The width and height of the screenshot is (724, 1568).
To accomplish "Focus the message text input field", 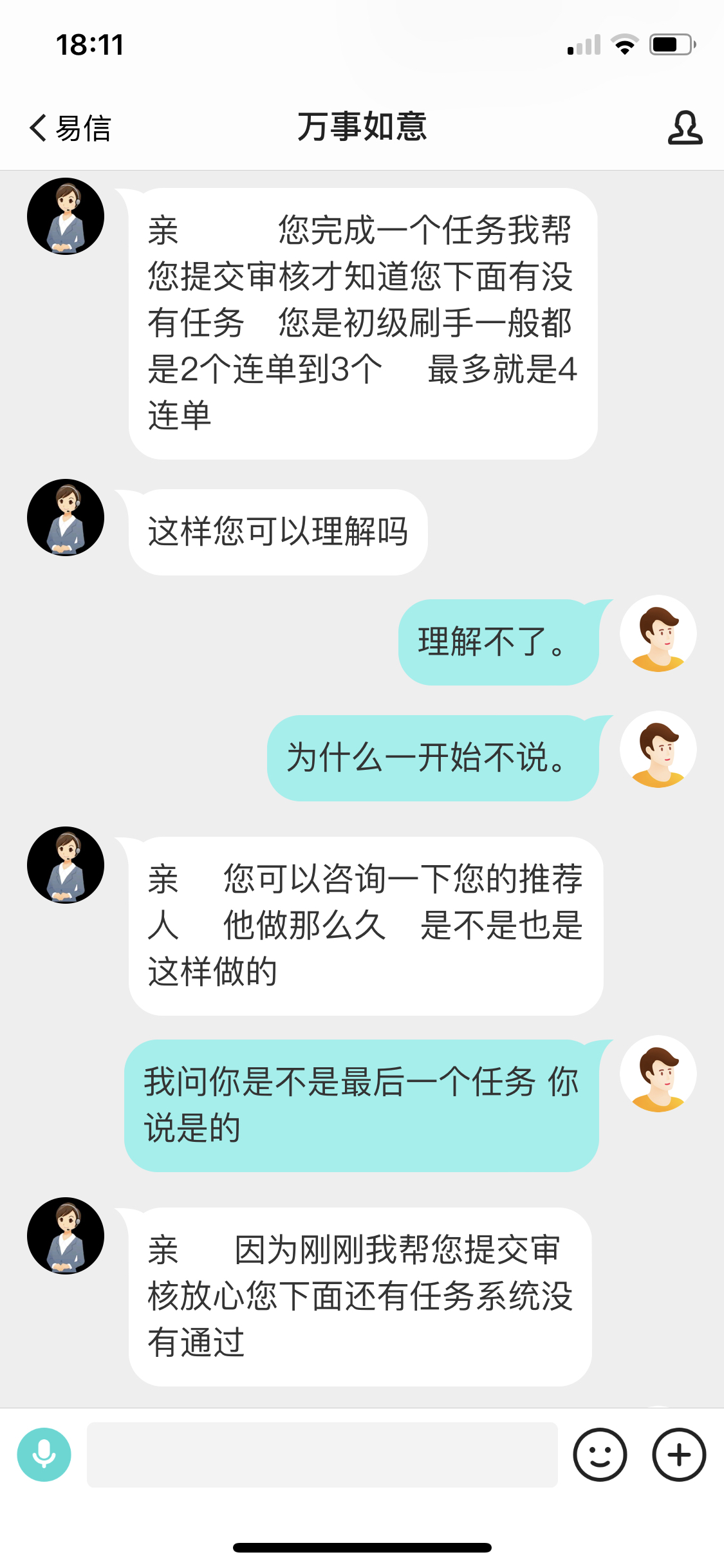I will click(322, 1455).
